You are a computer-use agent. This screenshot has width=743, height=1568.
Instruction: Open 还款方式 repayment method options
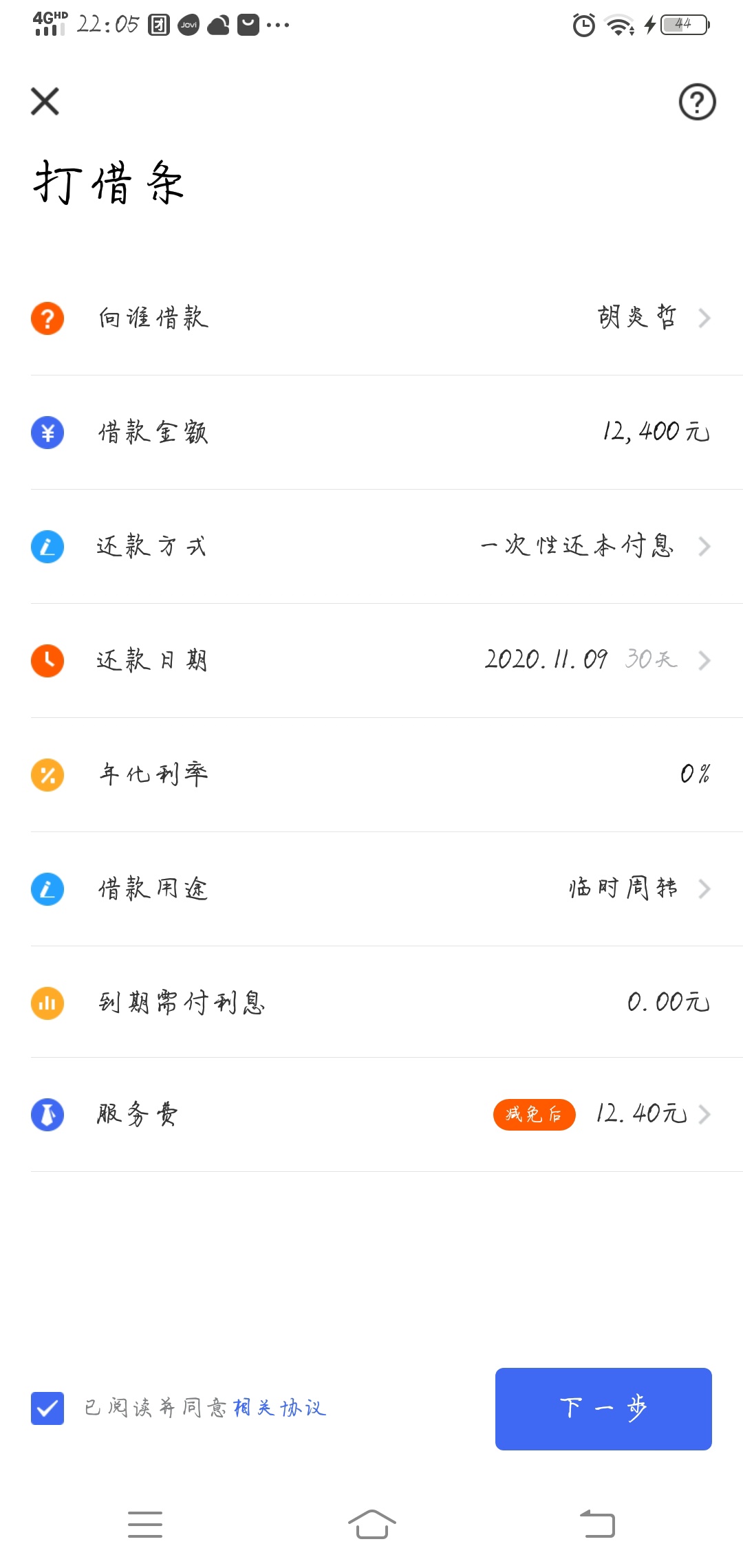click(371, 547)
